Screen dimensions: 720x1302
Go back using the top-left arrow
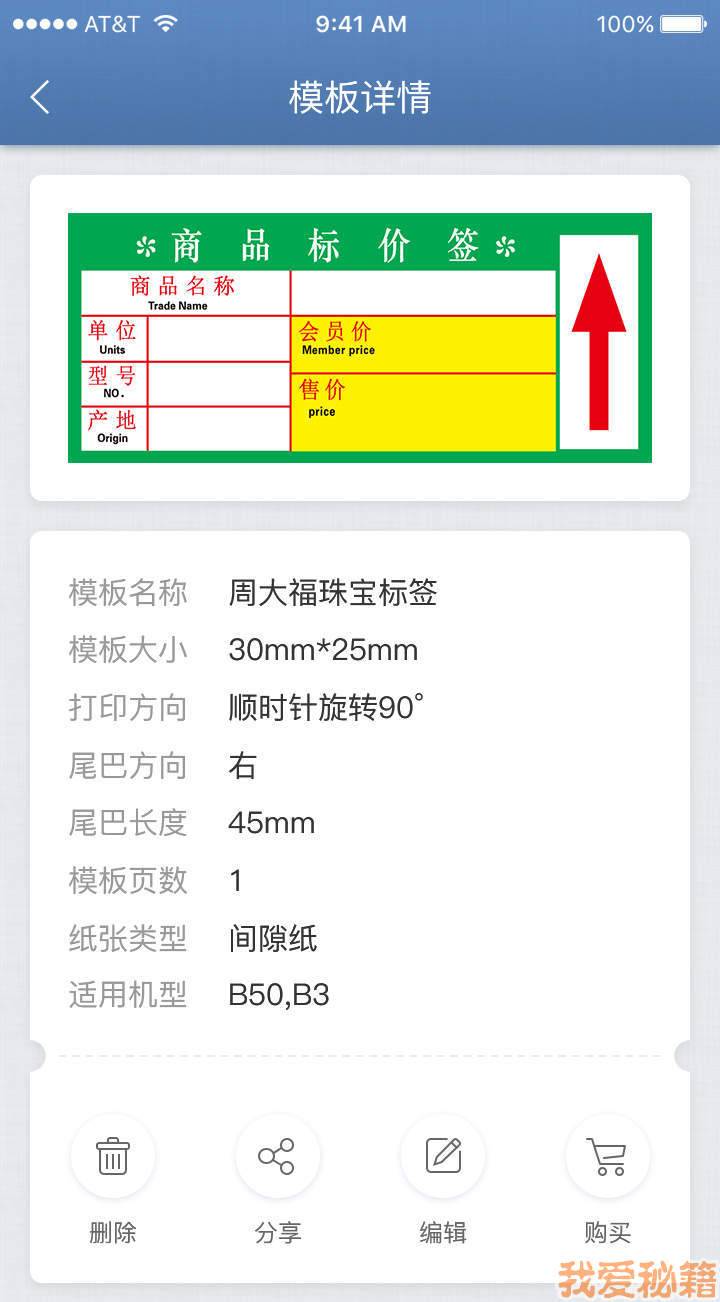tap(40, 97)
